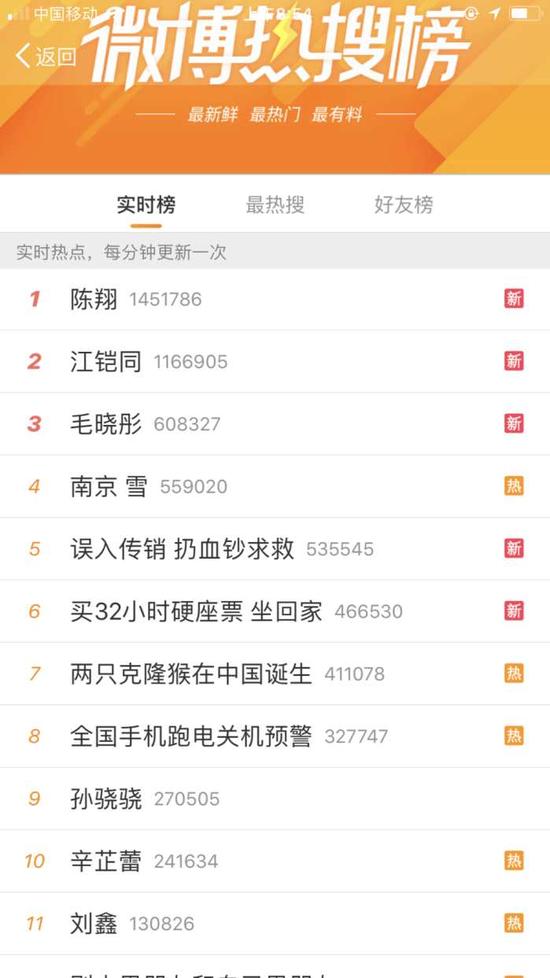The width and height of the screenshot is (550, 978).
Task: Open the top trending topic 陈翔
Action: pyautogui.click(x=275, y=299)
